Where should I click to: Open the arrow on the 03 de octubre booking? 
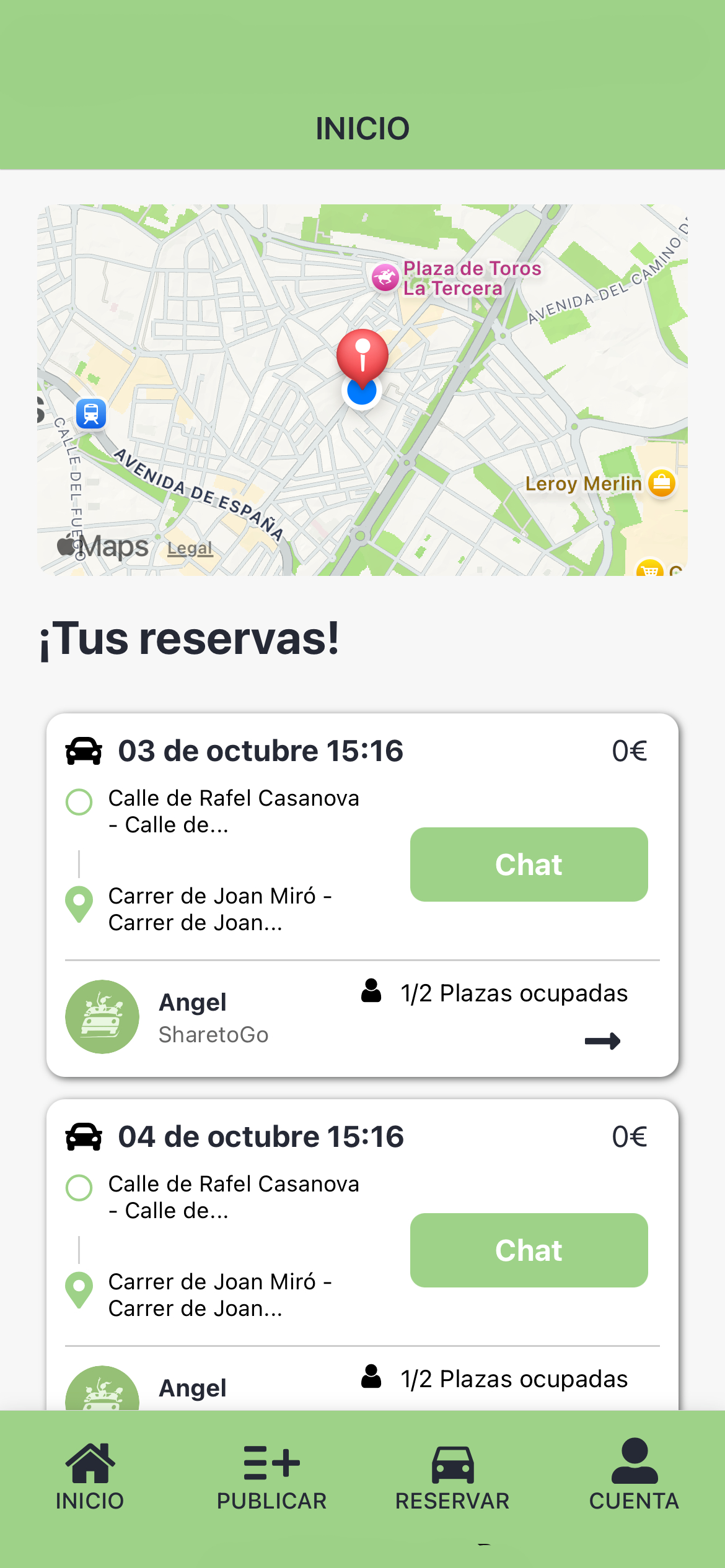[x=602, y=1041]
